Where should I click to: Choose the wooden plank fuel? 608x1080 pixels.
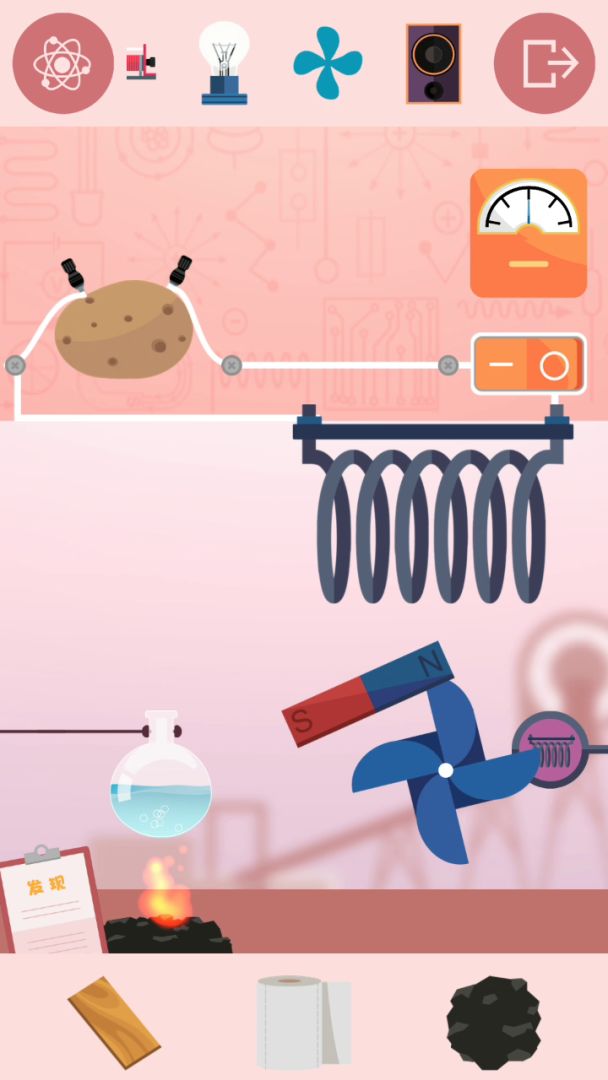tap(113, 1022)
